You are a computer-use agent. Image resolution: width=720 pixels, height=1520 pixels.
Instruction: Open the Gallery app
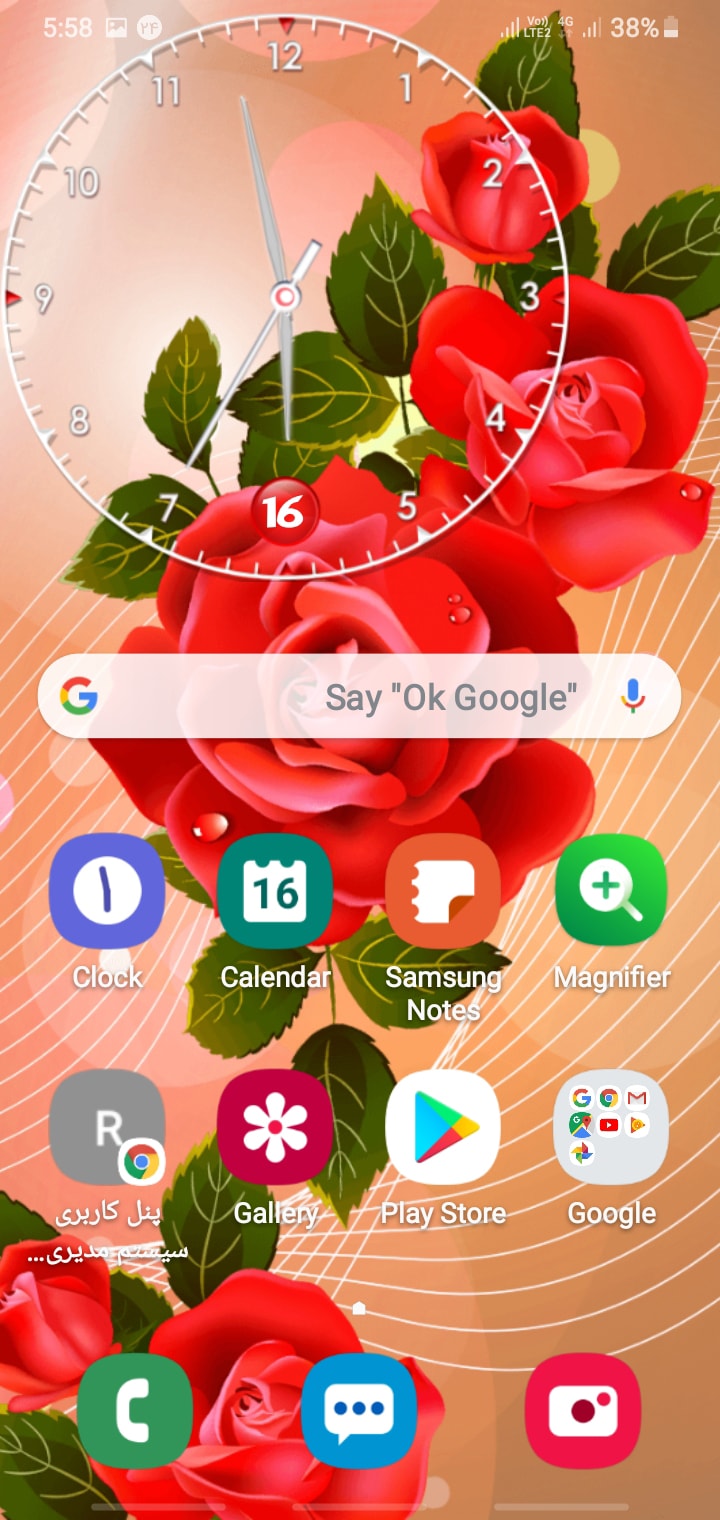[x=275, y=1127]
